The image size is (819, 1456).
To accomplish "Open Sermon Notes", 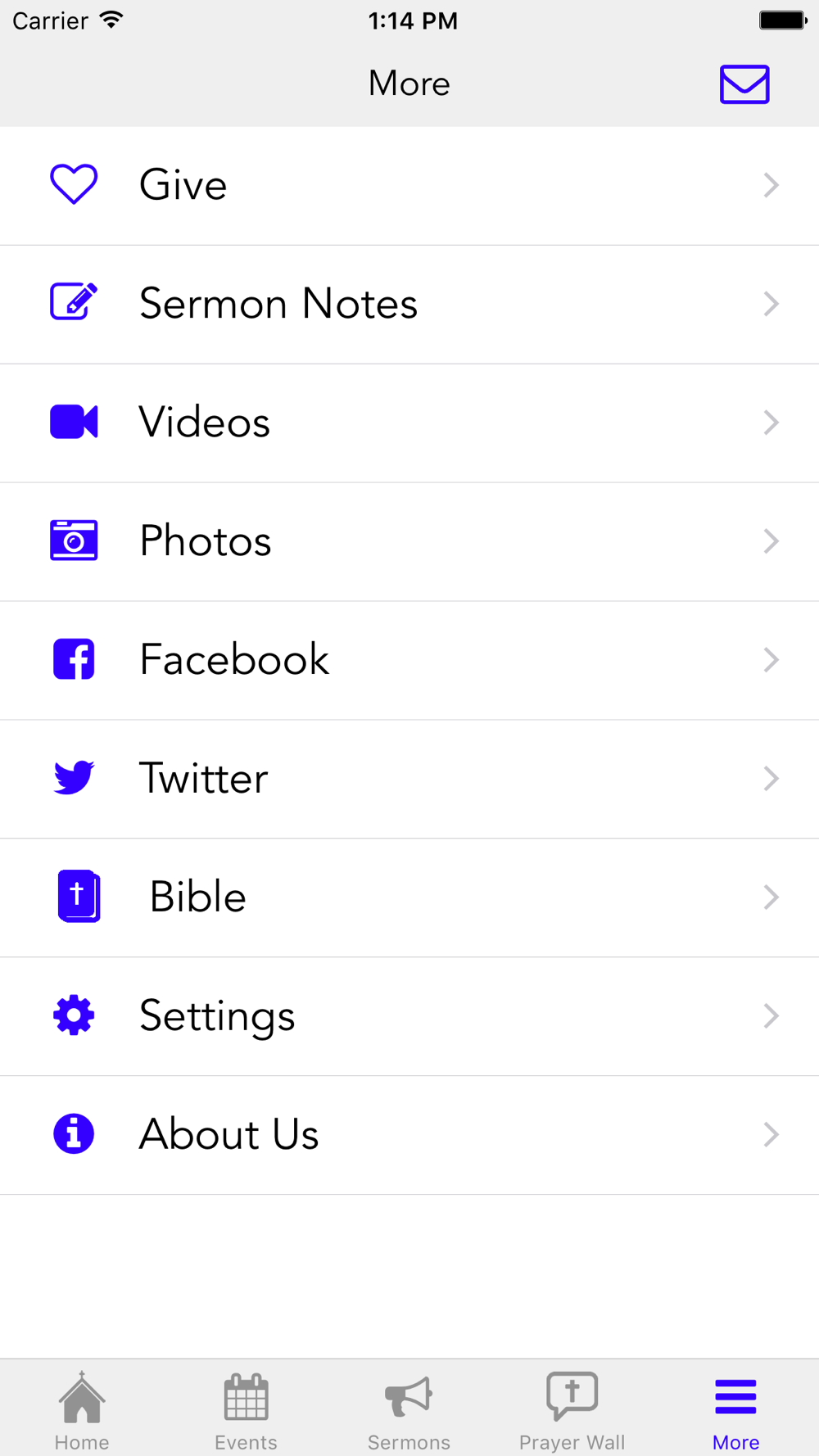I will (409, 304).
